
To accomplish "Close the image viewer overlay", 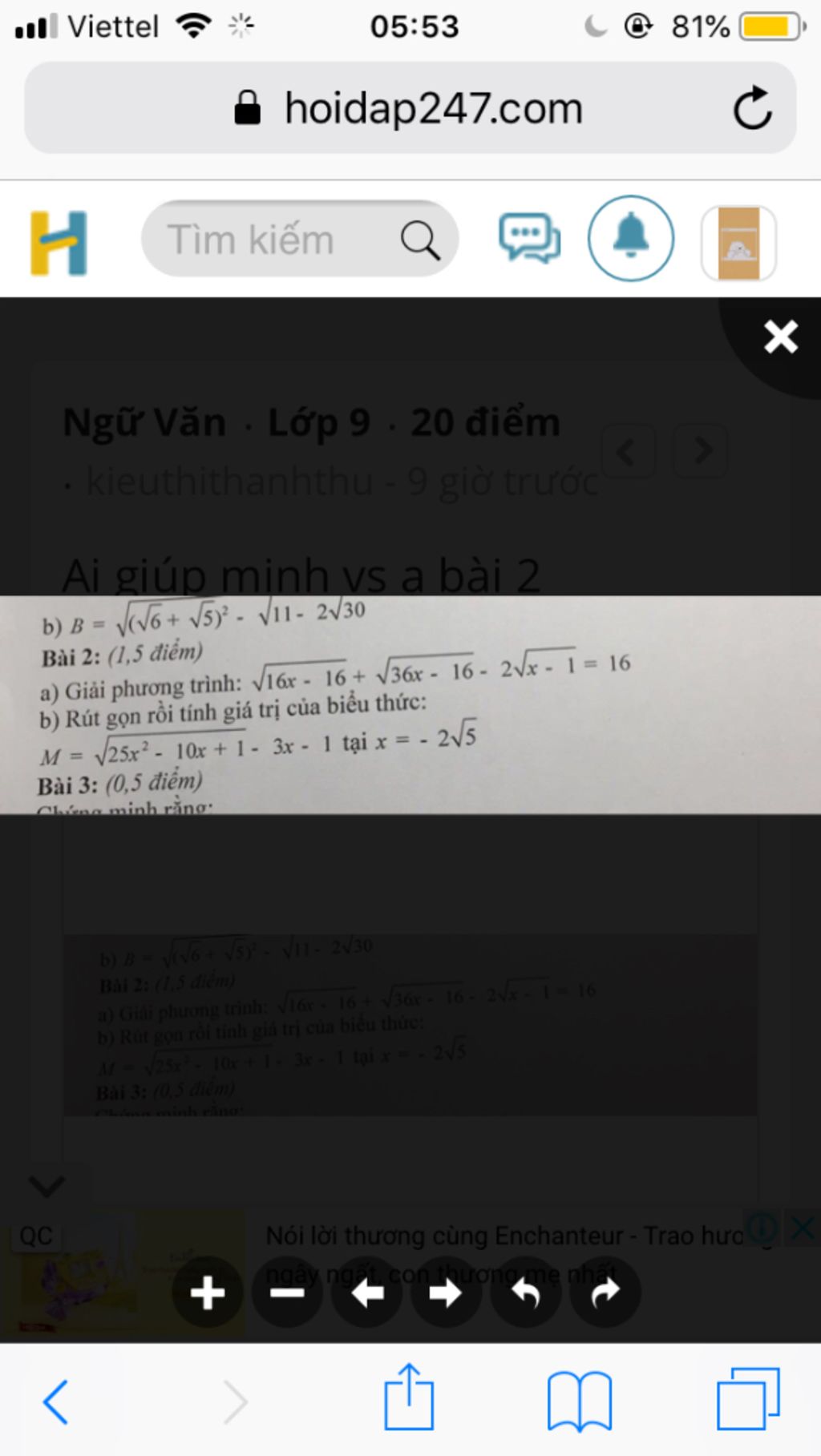I will pos(779,337).
